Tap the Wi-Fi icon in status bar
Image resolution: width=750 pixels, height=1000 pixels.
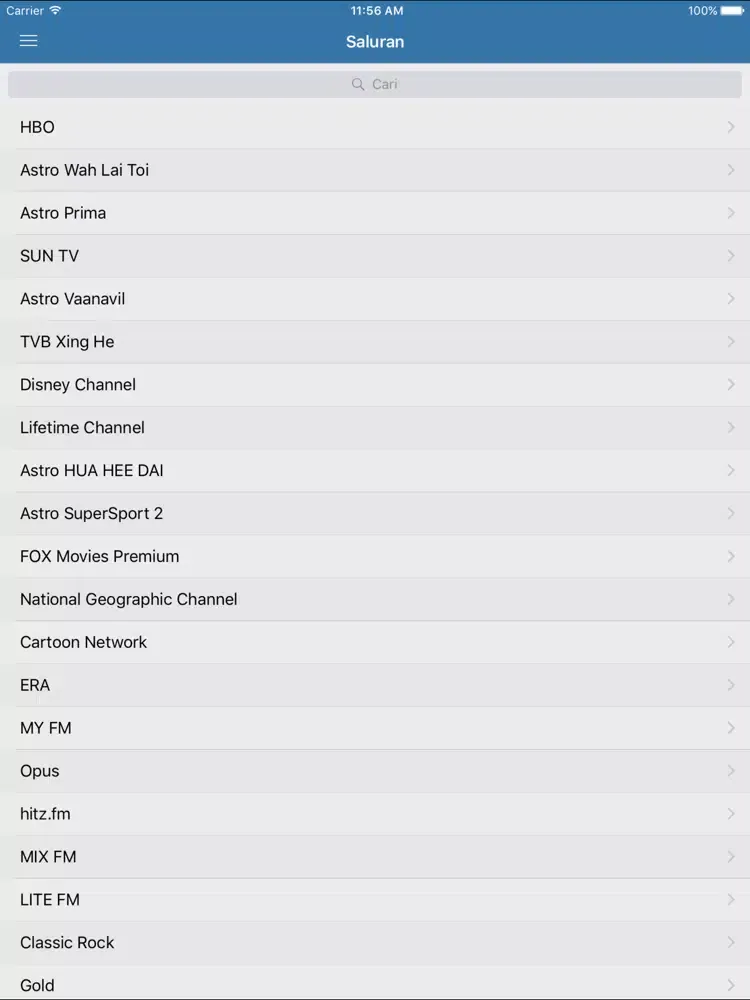tap(54, 11)
